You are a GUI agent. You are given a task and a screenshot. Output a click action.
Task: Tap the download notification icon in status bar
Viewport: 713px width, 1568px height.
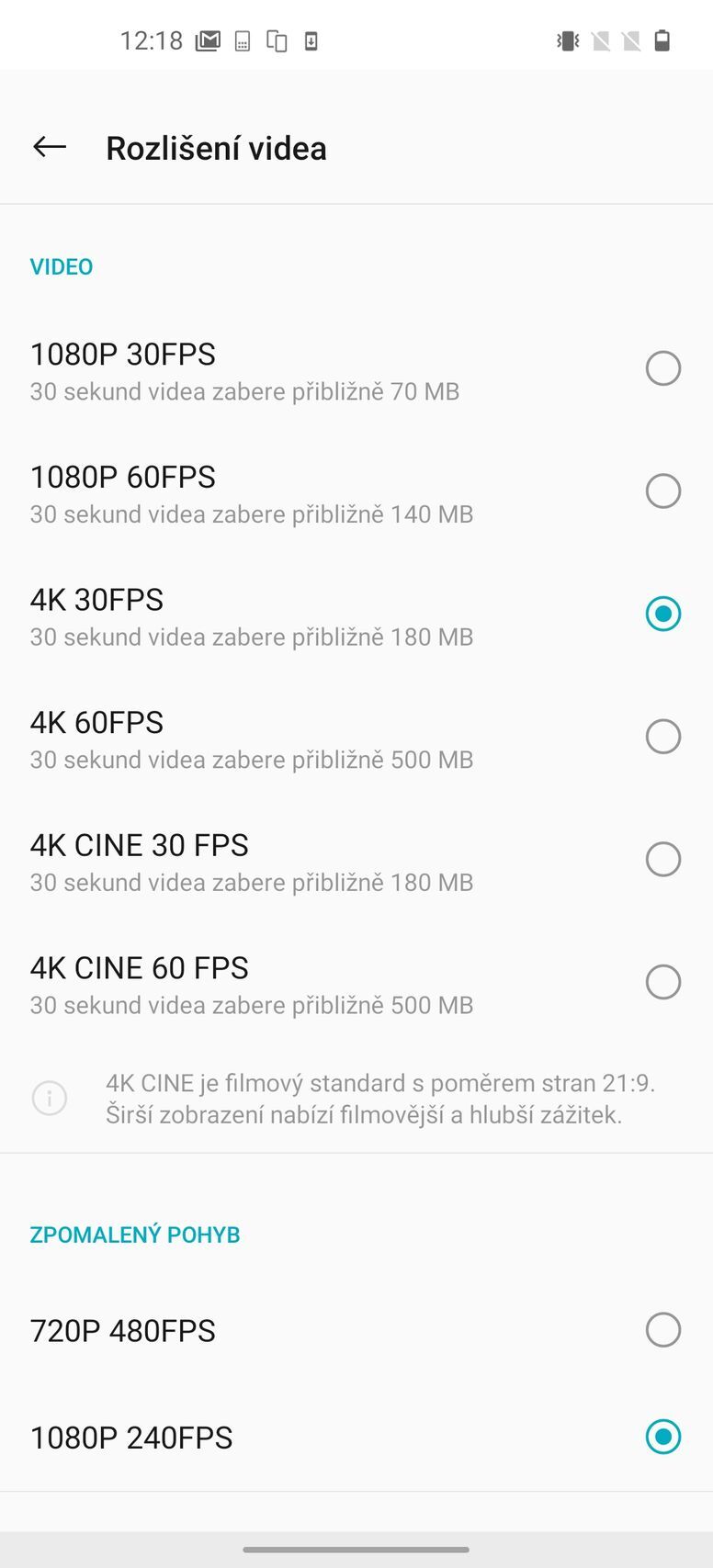click(311, 40)
